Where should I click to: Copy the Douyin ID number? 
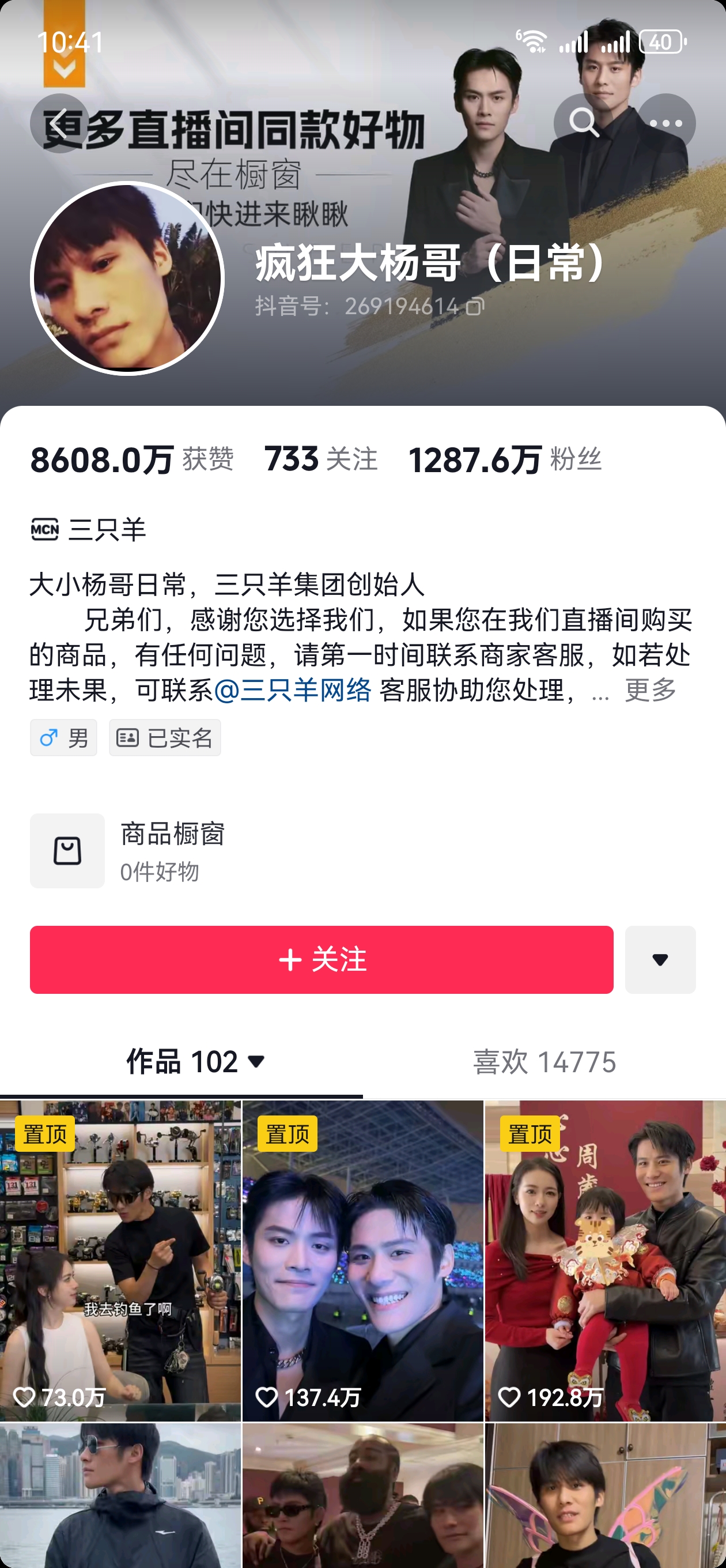coord(475,307)
